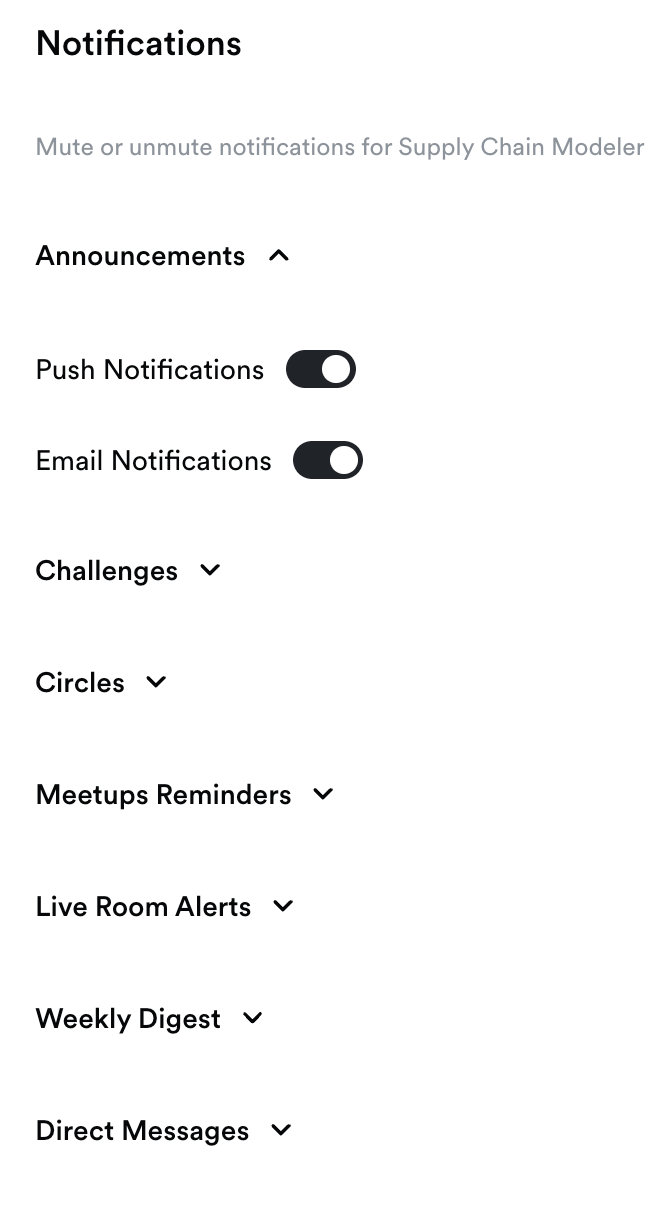
Task: Open the Meetups Reminders section
Action: (323, 794)
